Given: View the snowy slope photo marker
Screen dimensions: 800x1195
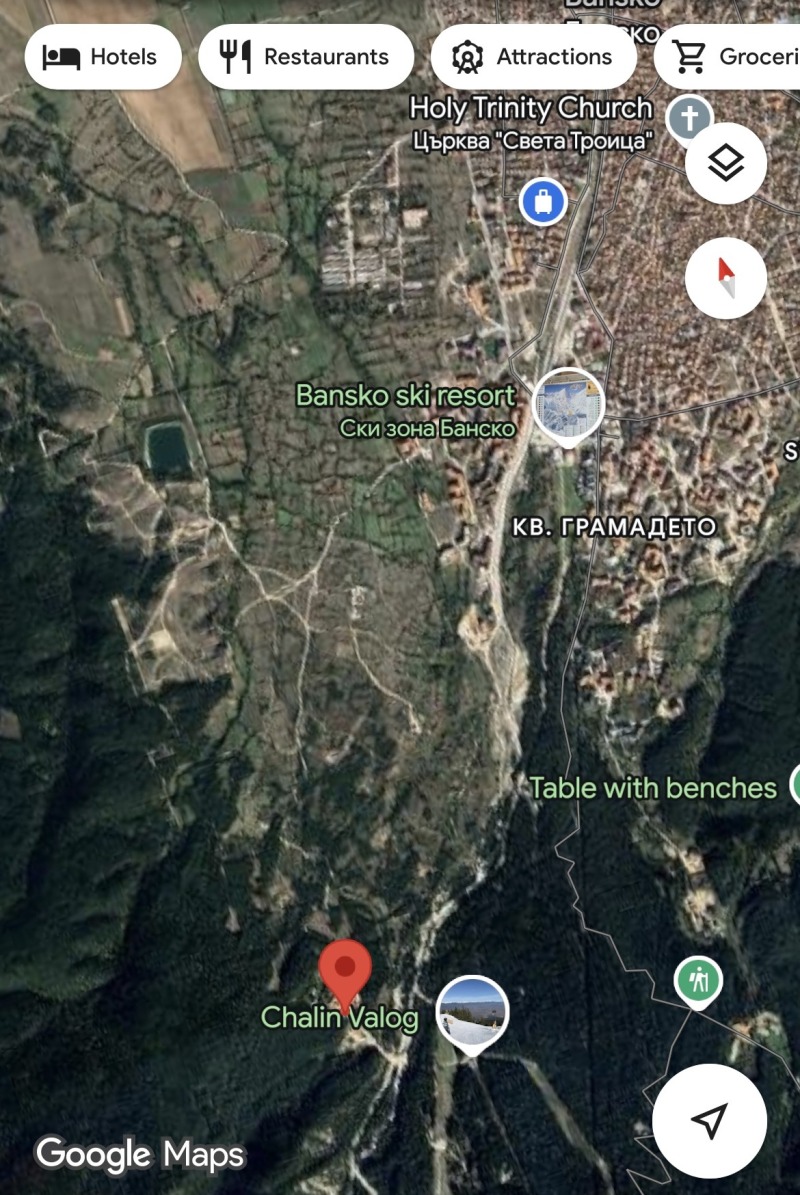Looking at the screenshot, I should pyautogui.click(x=473, y=1012).
